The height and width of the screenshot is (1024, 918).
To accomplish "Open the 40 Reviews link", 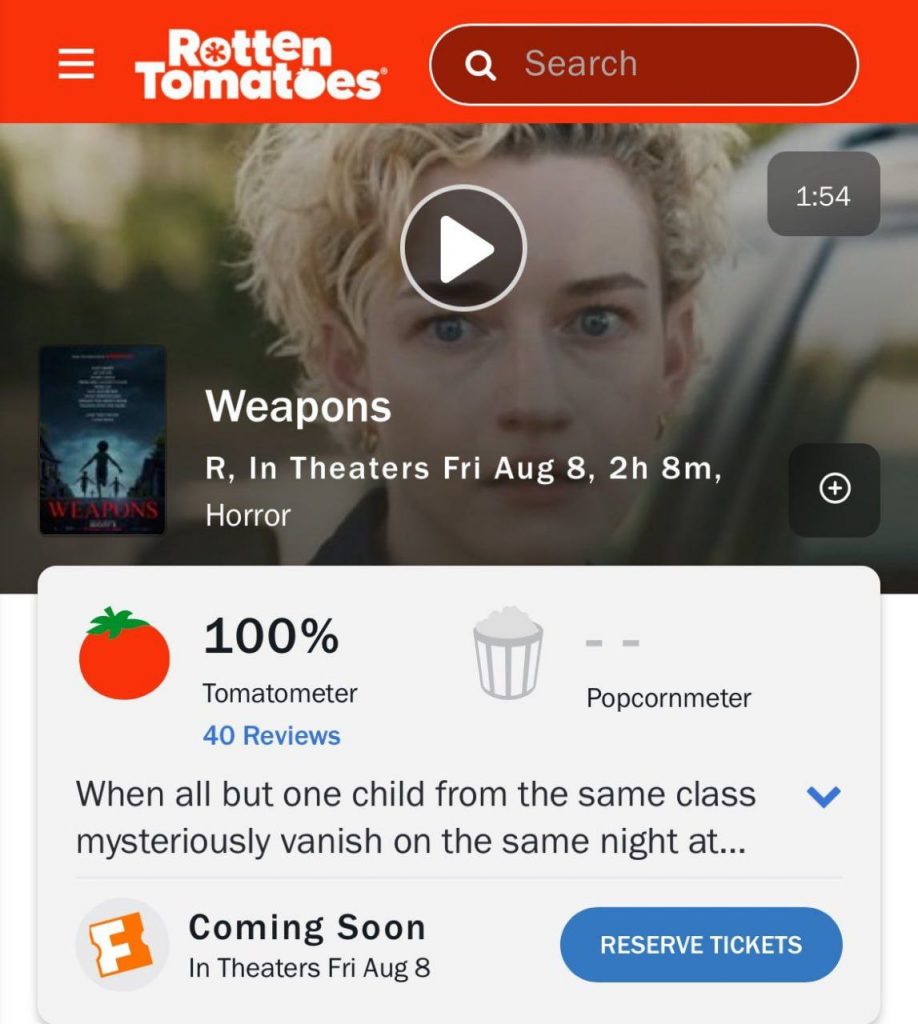I will [x=271, y=736].
